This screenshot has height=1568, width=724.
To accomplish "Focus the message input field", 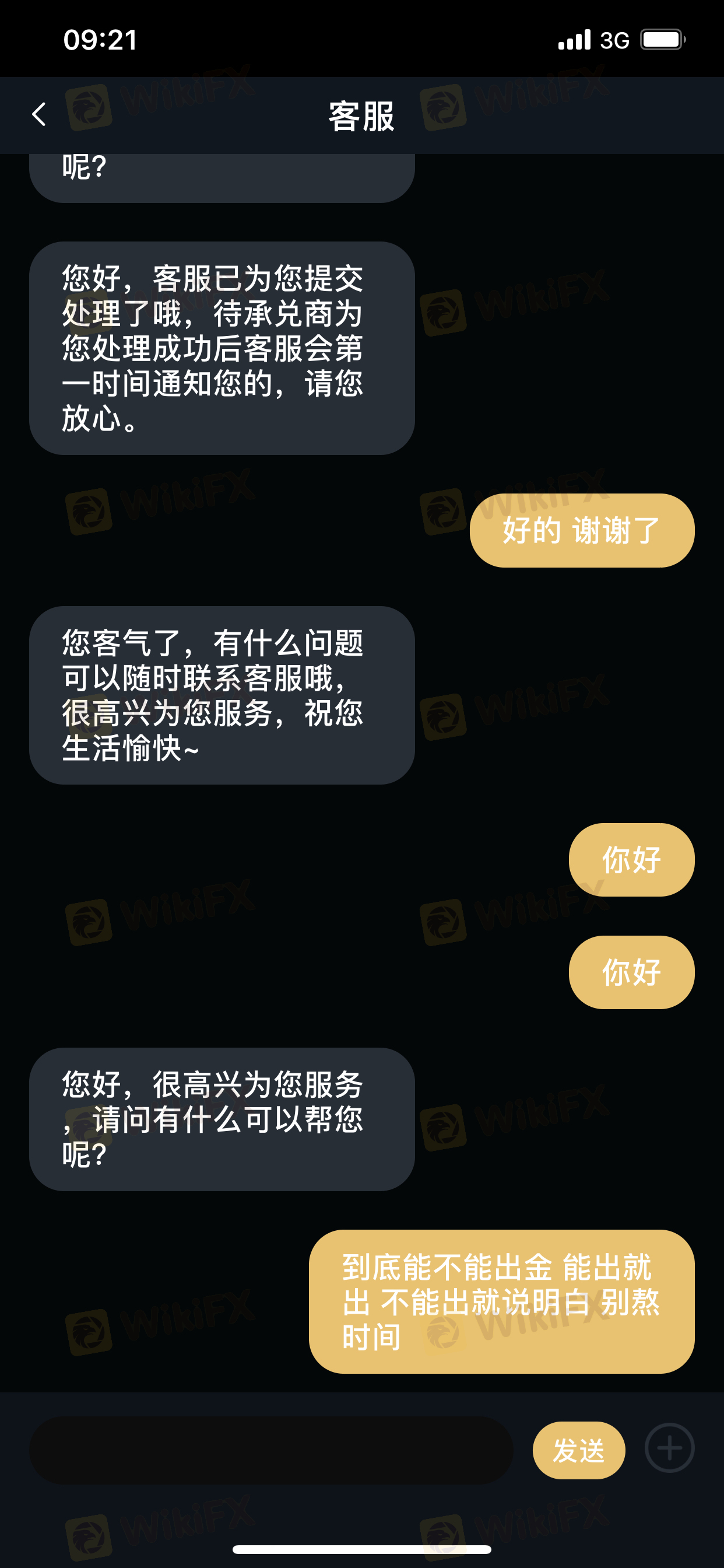I will [x=271, y=1450].
